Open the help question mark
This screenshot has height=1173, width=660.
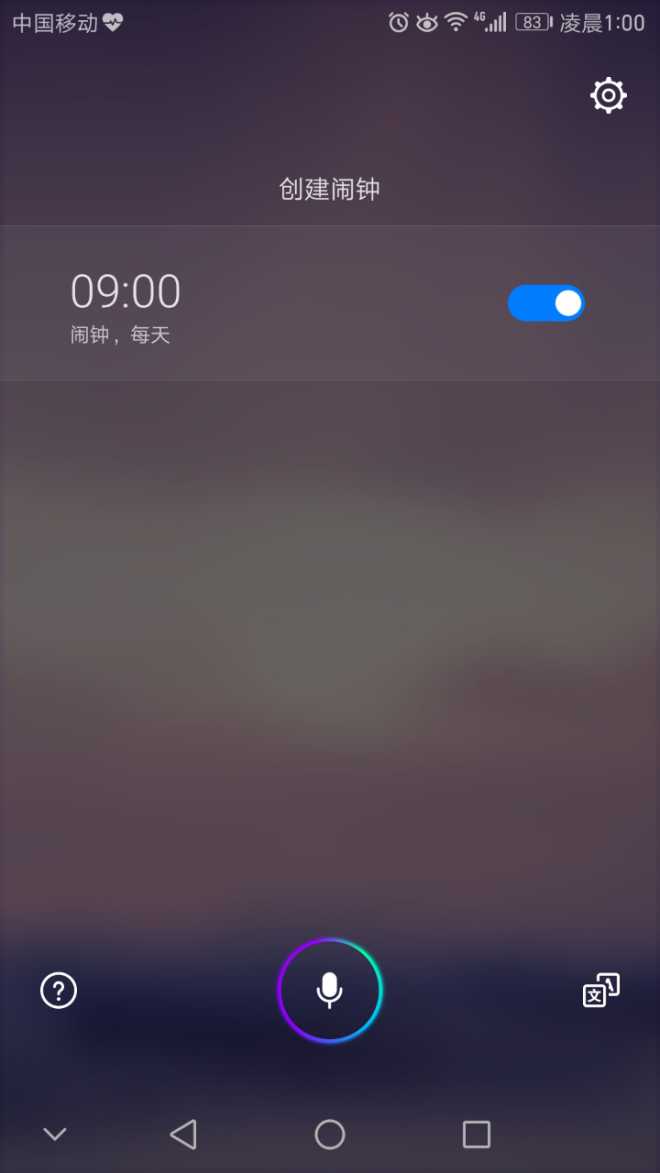(58, 991)
